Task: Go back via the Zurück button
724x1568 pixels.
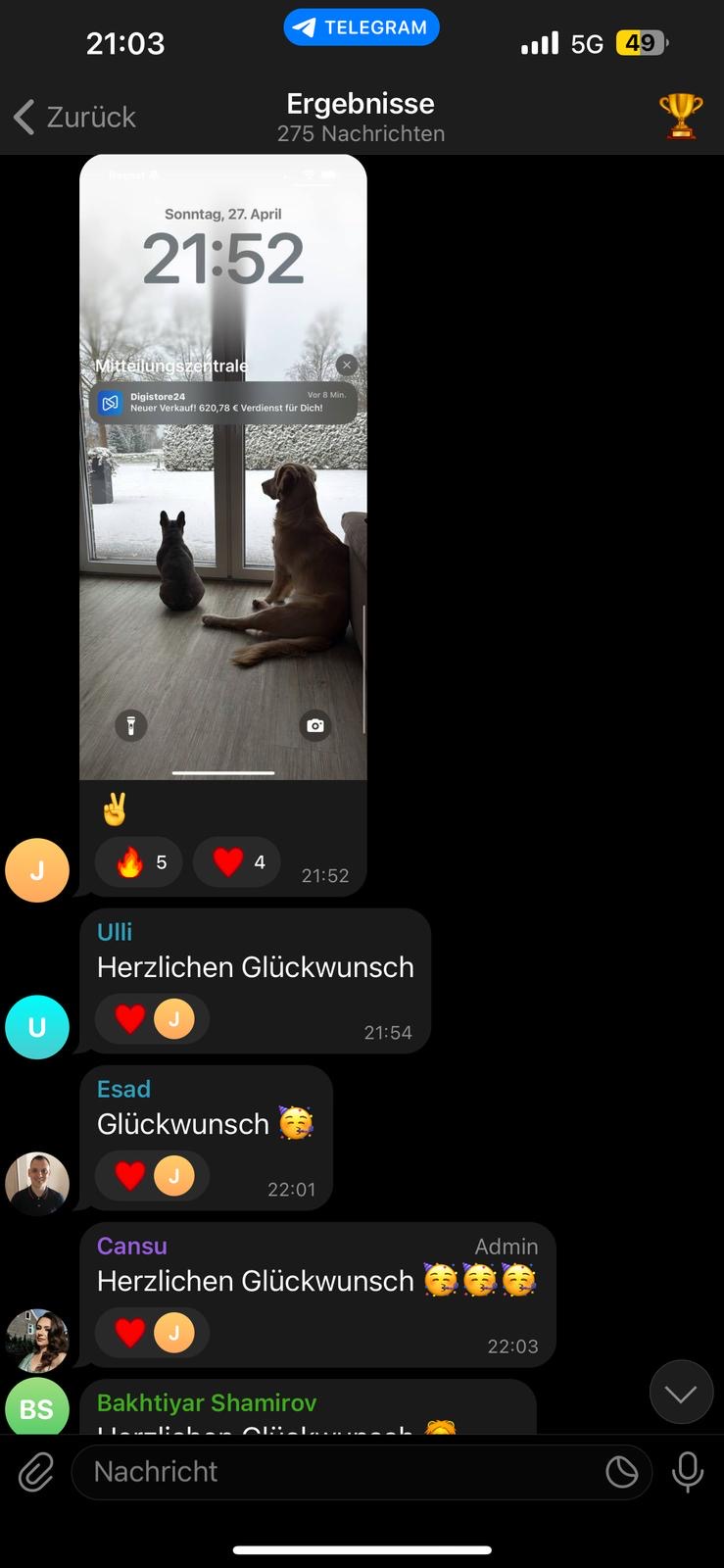Action: point(74,117)
